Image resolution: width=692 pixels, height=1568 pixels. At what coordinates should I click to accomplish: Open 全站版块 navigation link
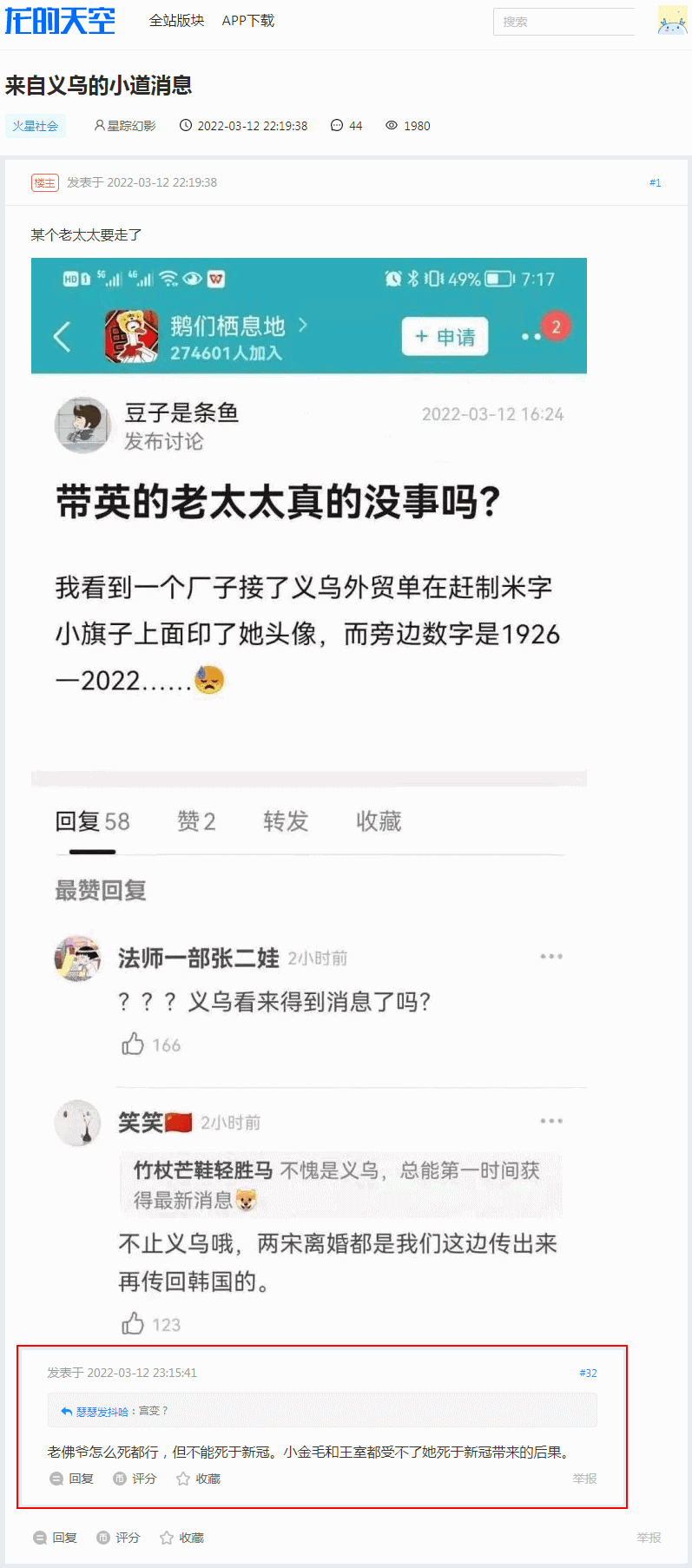[x=176, y=21]
